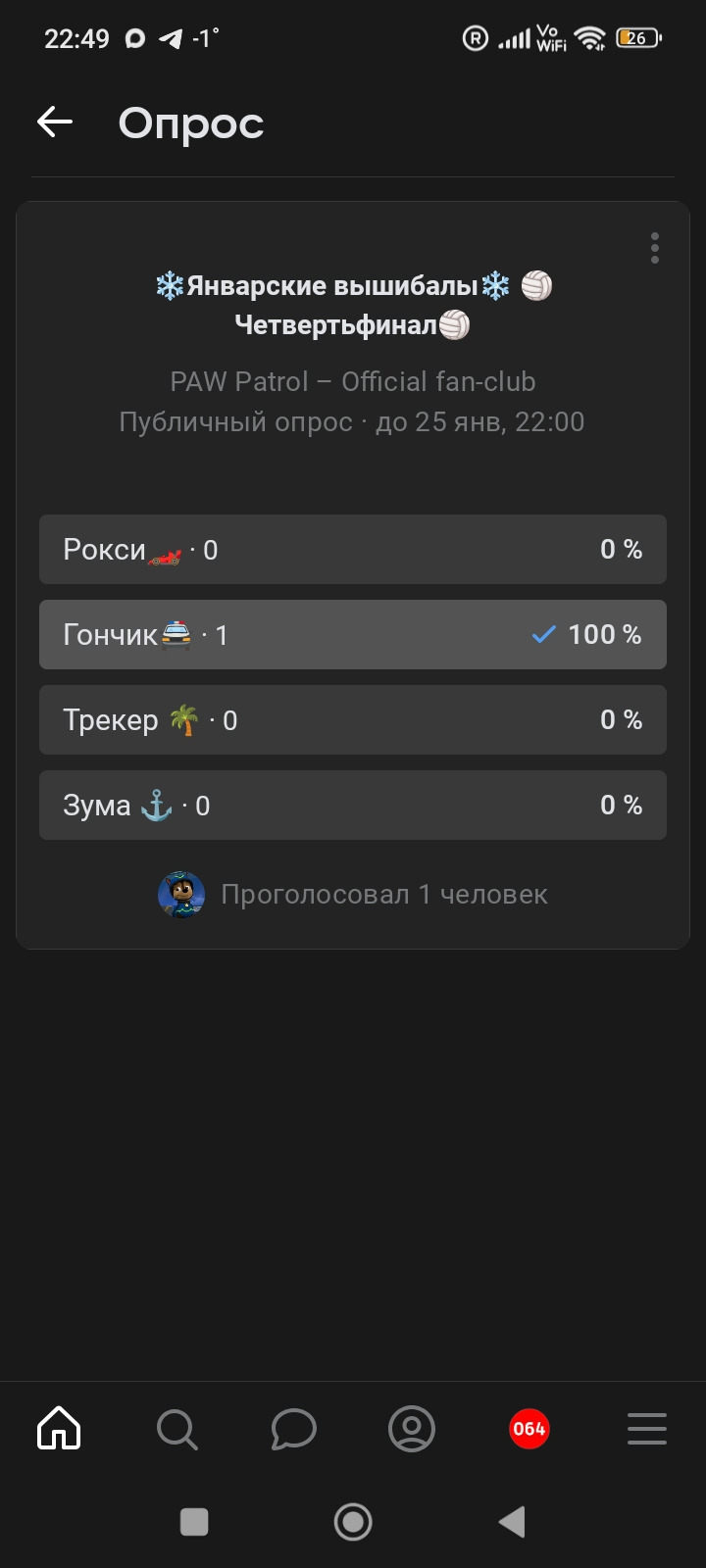The width and height of the screenshot is (706, 1568).
Task: Select the Рокси poll option
Action: click(352, 550)
